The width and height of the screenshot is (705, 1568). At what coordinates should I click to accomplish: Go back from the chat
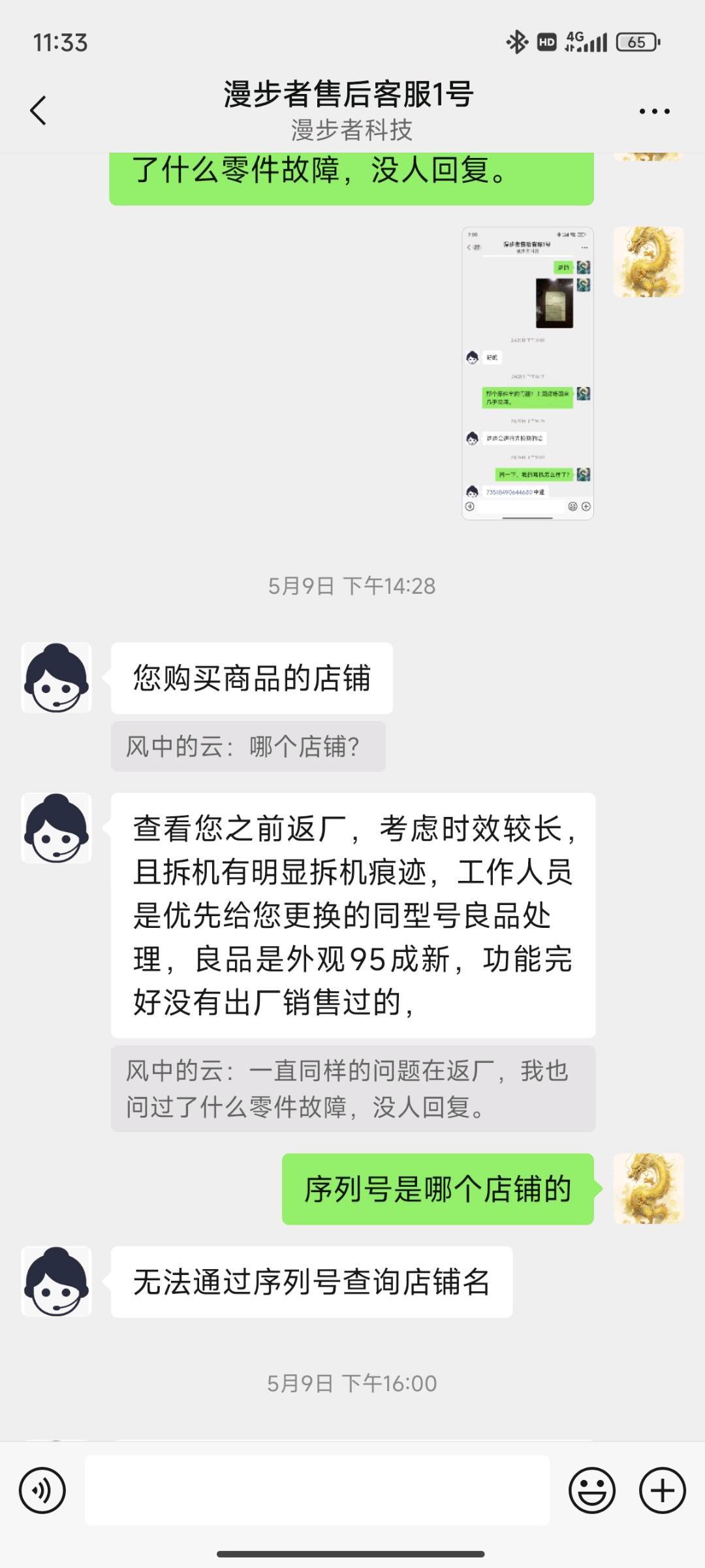tap(39, 110)
